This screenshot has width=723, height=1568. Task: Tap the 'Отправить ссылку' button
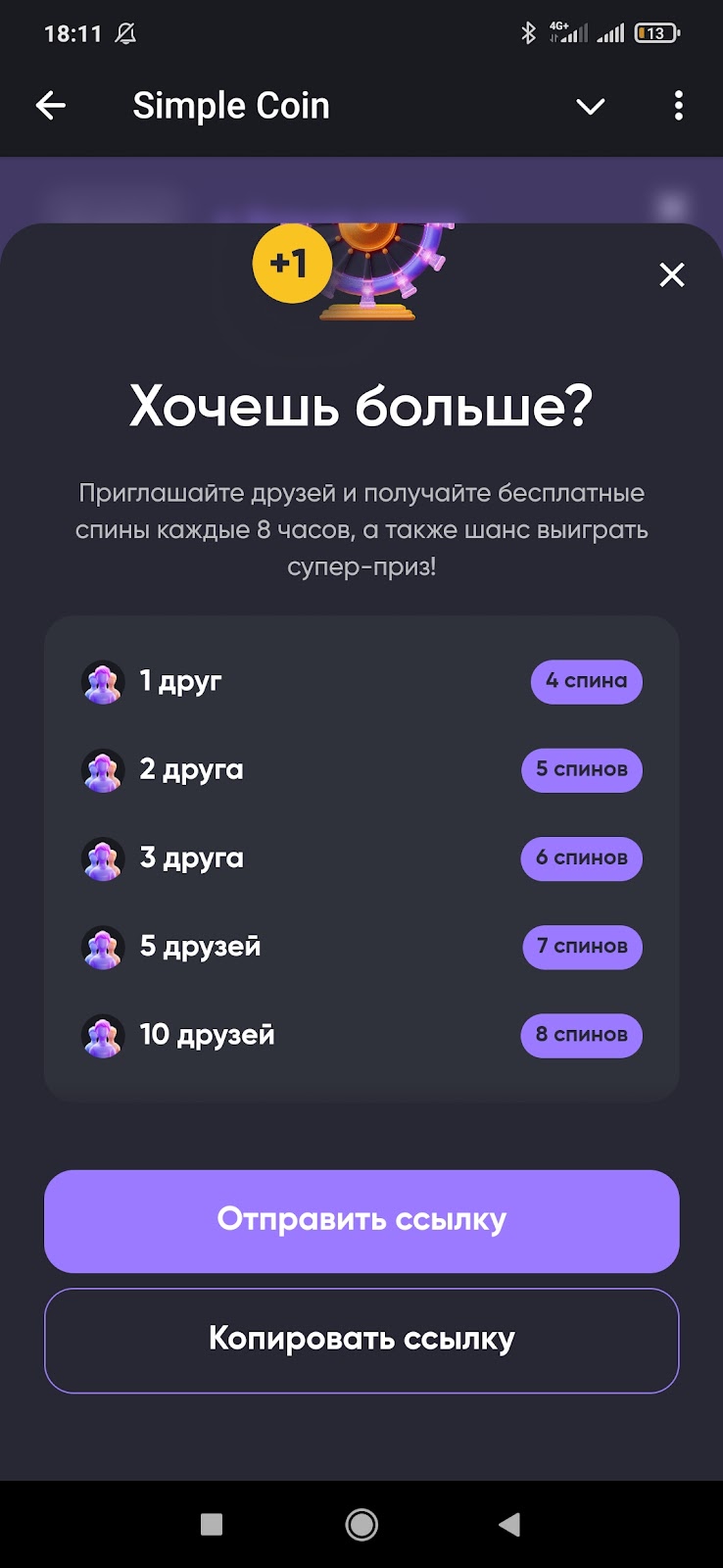point(361,1221)
